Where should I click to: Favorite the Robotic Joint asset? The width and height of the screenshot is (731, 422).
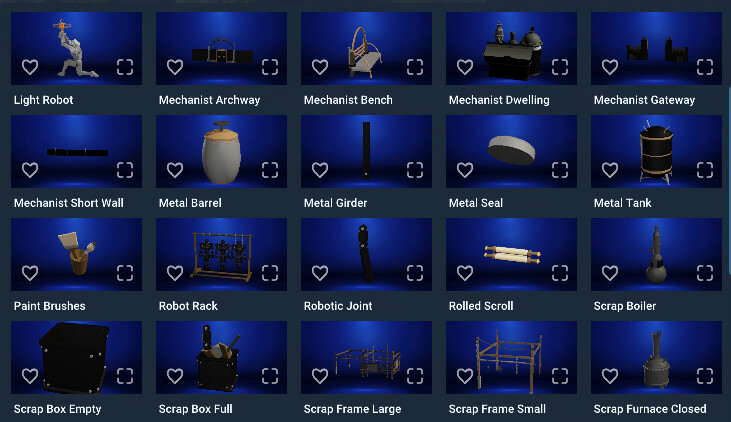click(x=320, y=273)
